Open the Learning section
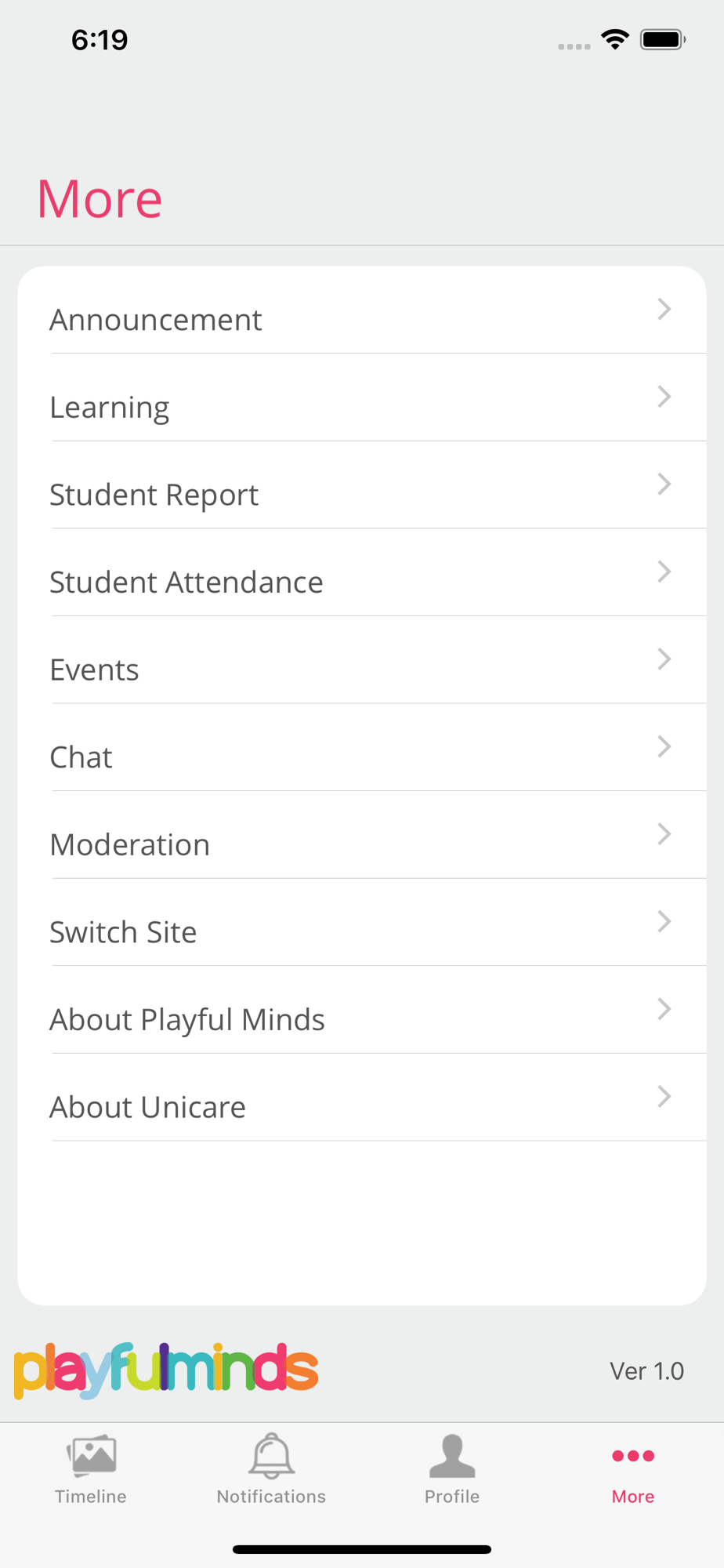724x1568 pixels. click(362, 397)
